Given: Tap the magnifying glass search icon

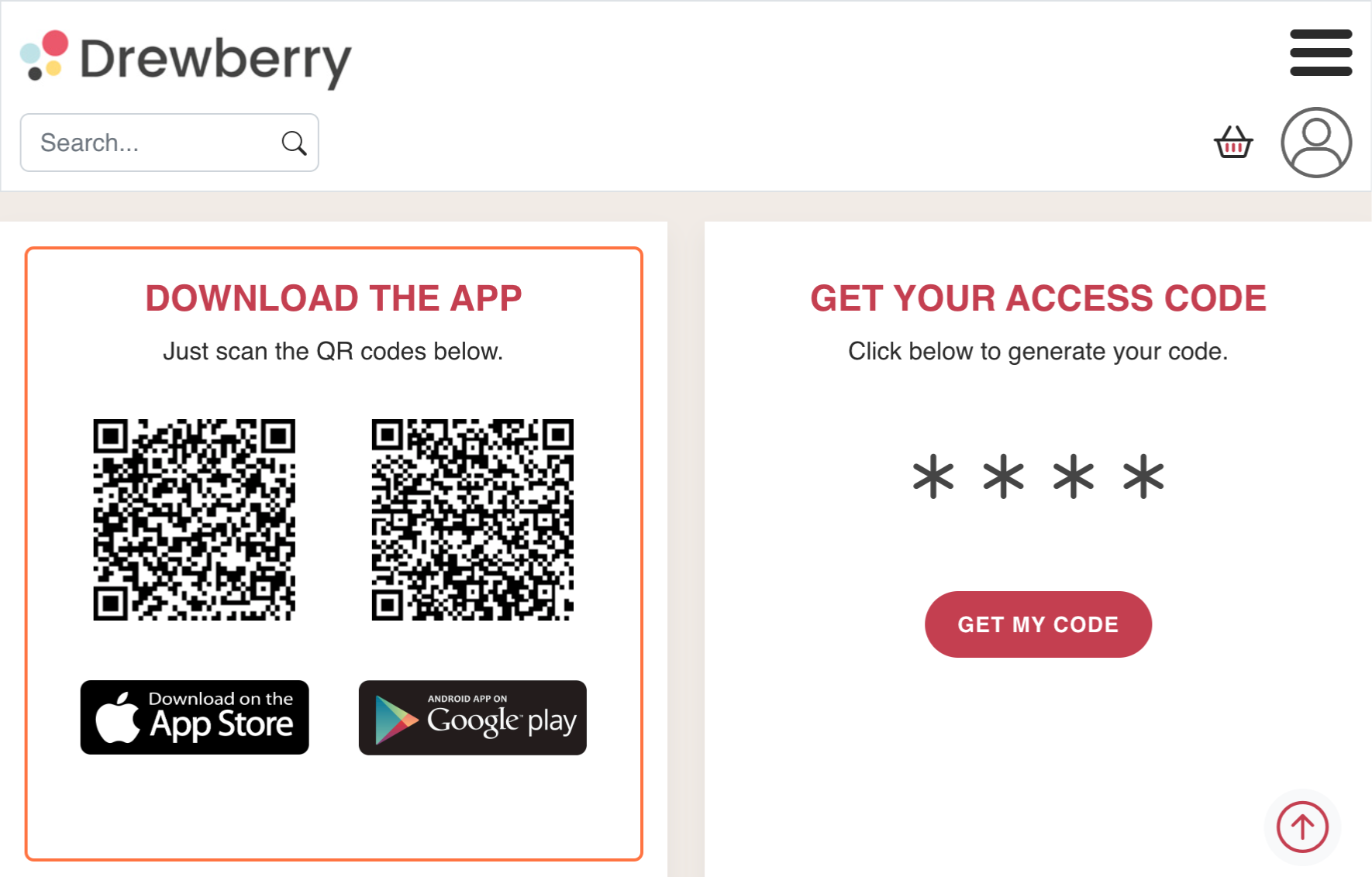Looking at the screenshot, I should click(x=294, y=143).
